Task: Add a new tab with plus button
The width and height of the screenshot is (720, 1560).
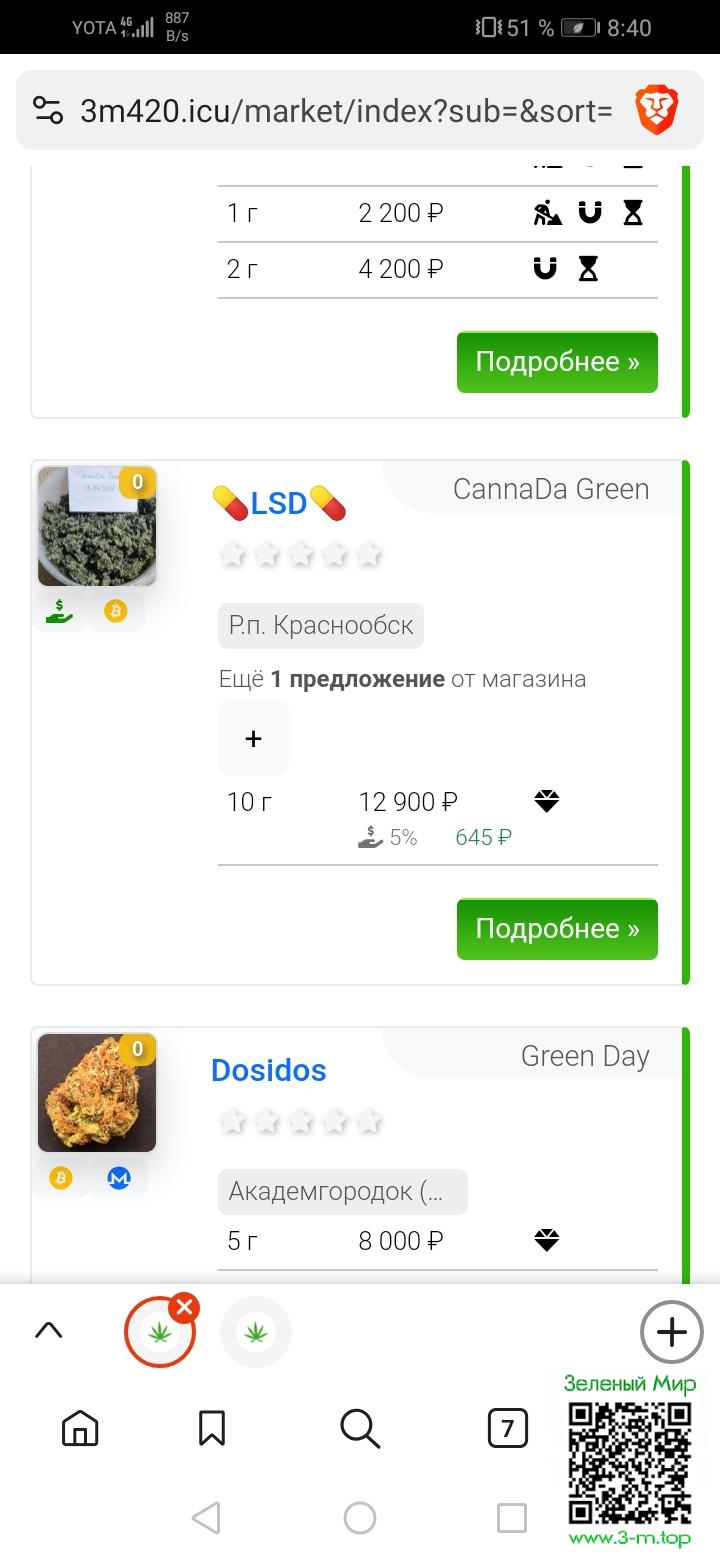Action: tap(671, 1332)
